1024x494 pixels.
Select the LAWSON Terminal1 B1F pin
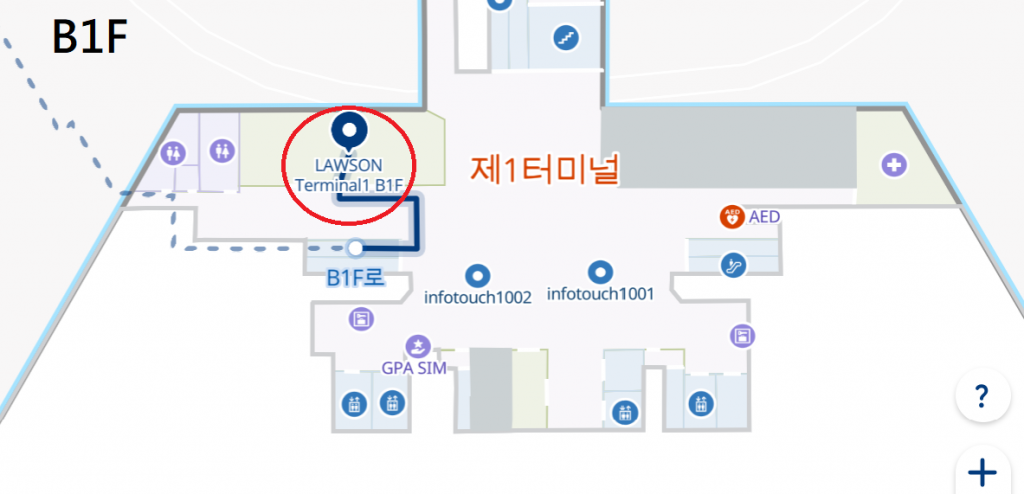(348, 131)
